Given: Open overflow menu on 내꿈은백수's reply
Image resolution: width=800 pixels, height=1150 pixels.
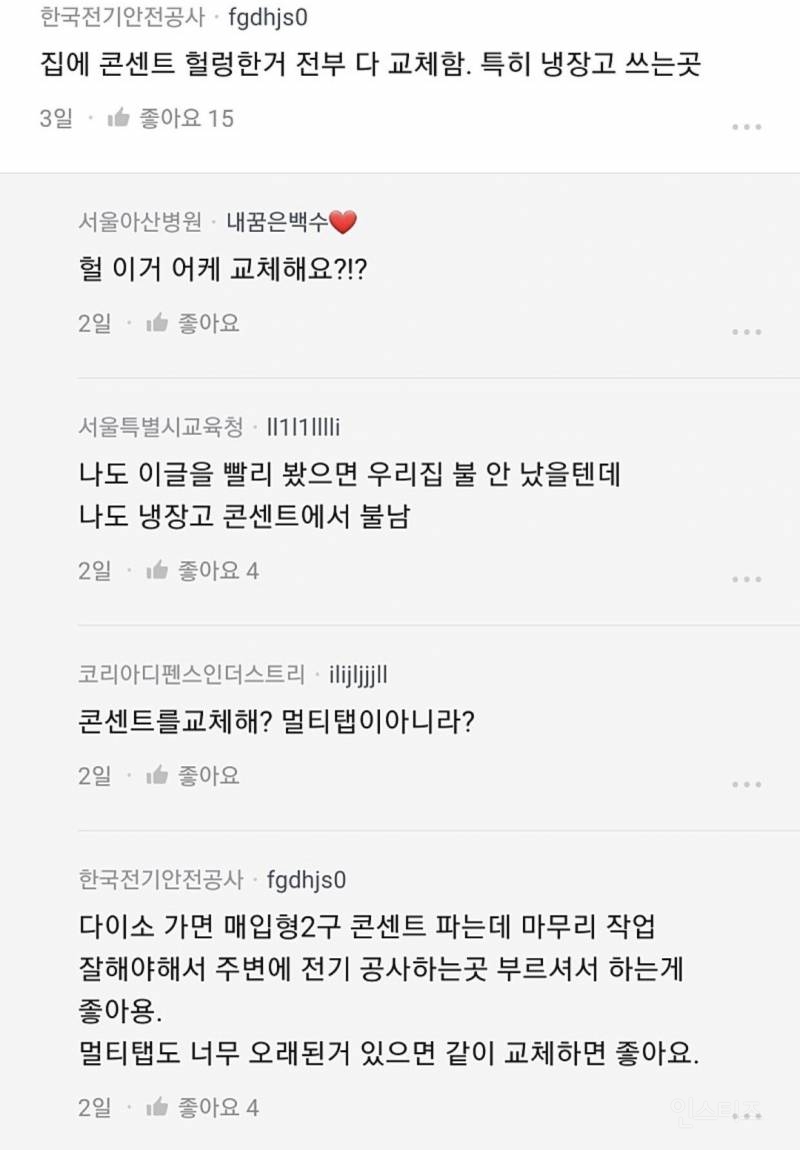Looking at the screenshot, I should point(747,332).
